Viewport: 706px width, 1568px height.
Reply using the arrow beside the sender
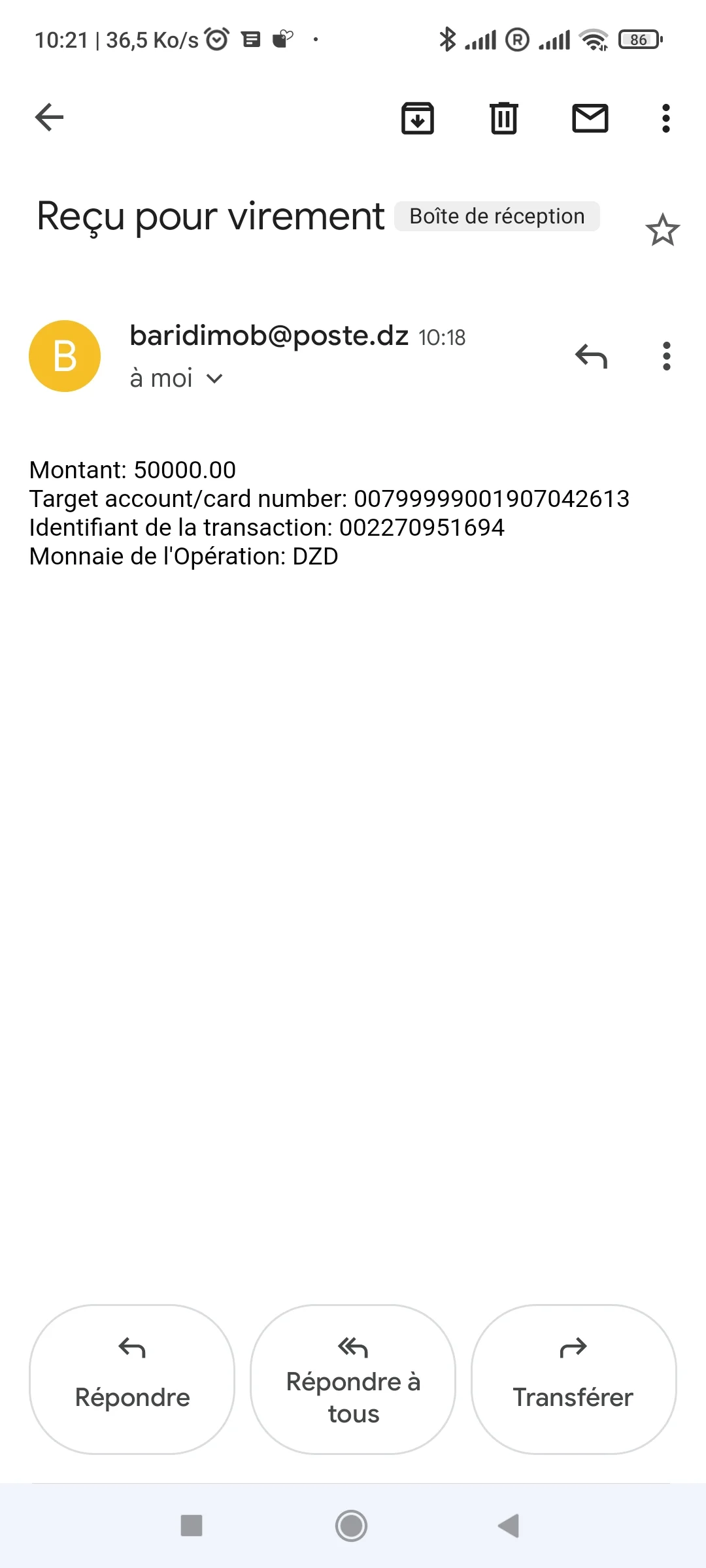pos(591,356)
